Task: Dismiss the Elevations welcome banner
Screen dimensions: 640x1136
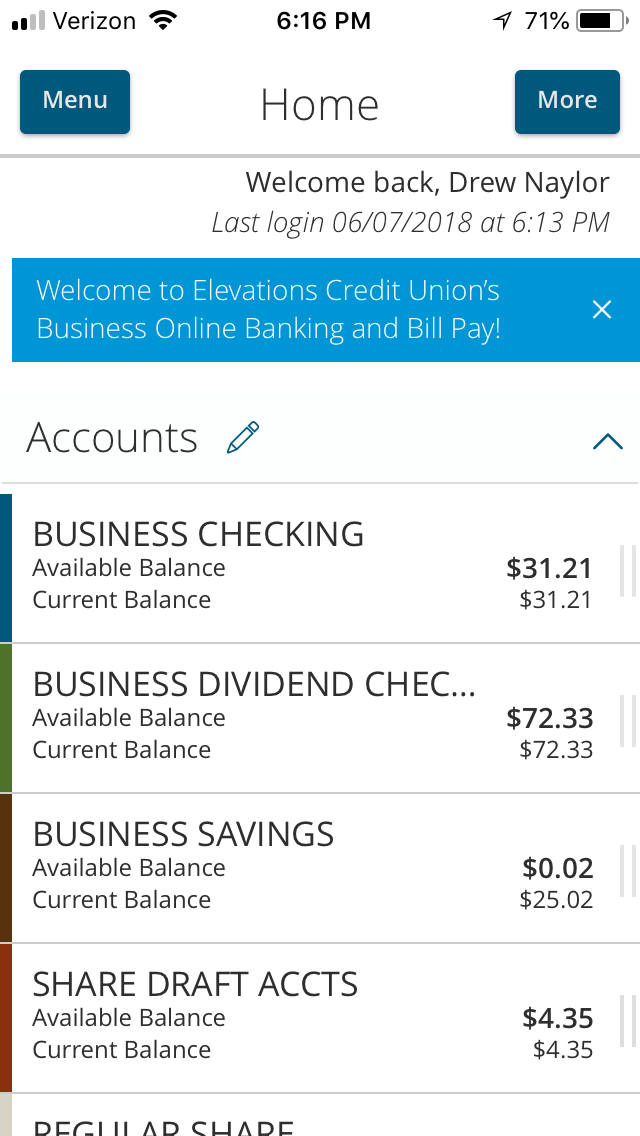Action: click(x=602, y=310)
